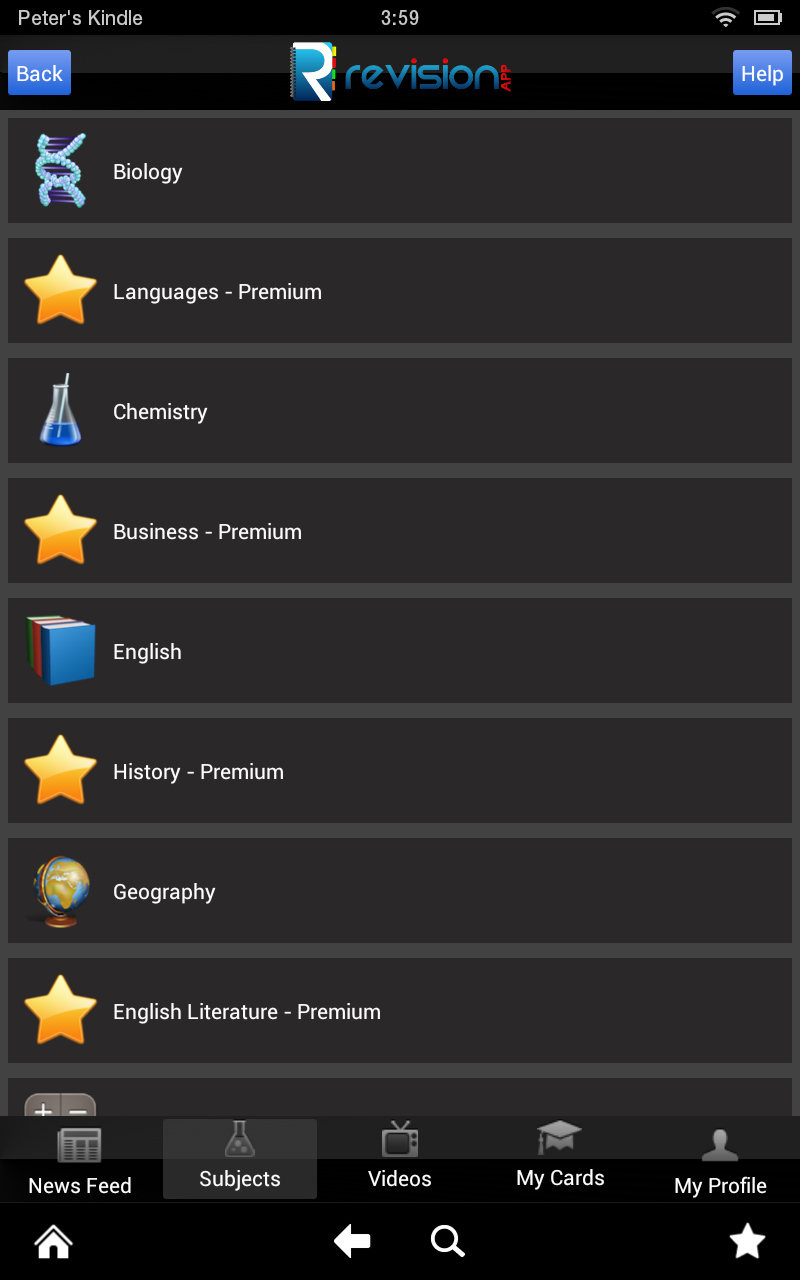
Task: Open the Geography subject
Action: point(400,891)
